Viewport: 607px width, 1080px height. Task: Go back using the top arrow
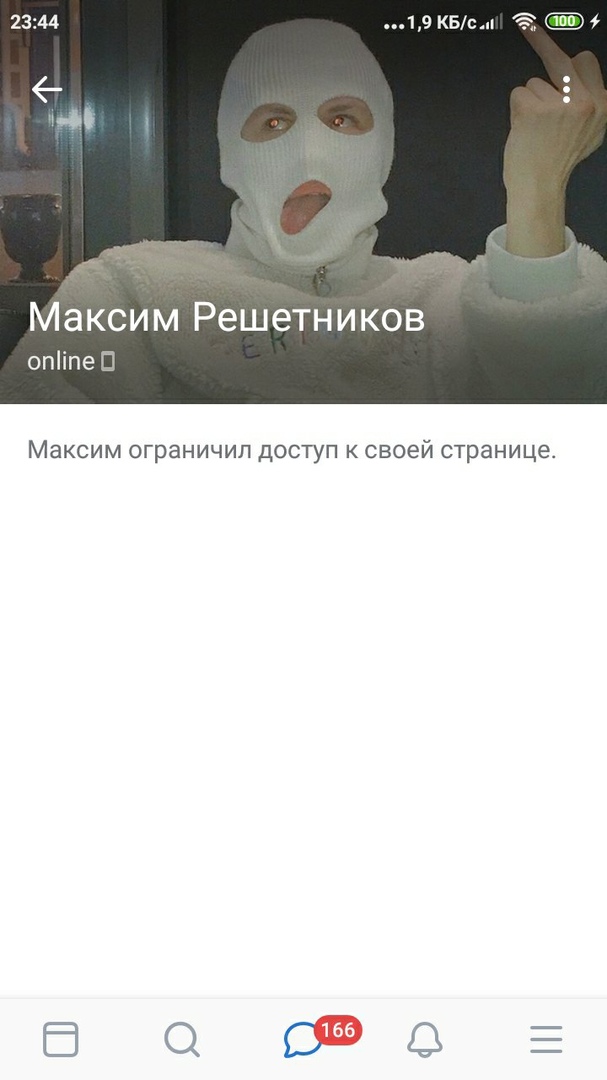coord(47,90)
